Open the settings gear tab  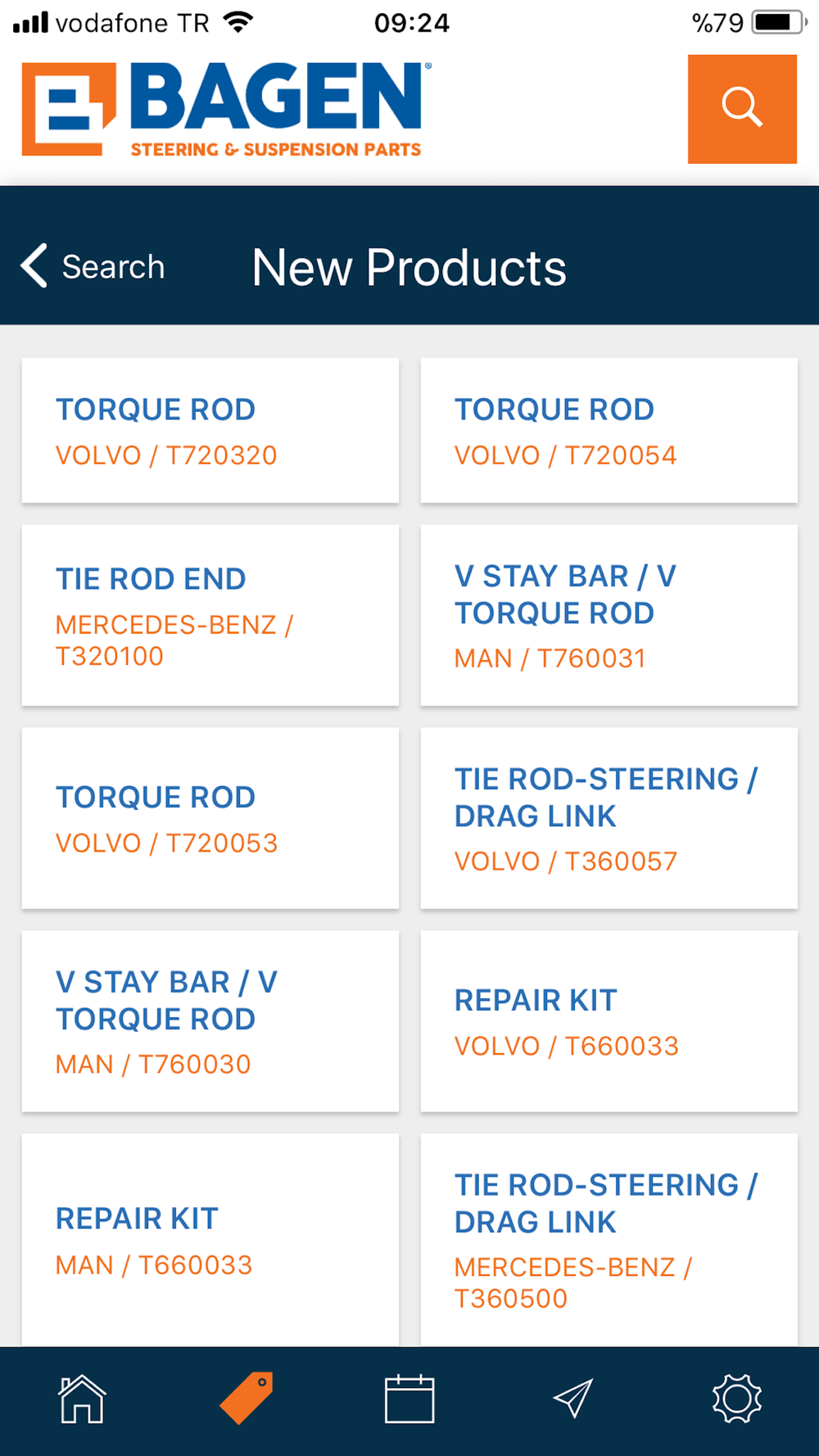tap(737, 1399)
